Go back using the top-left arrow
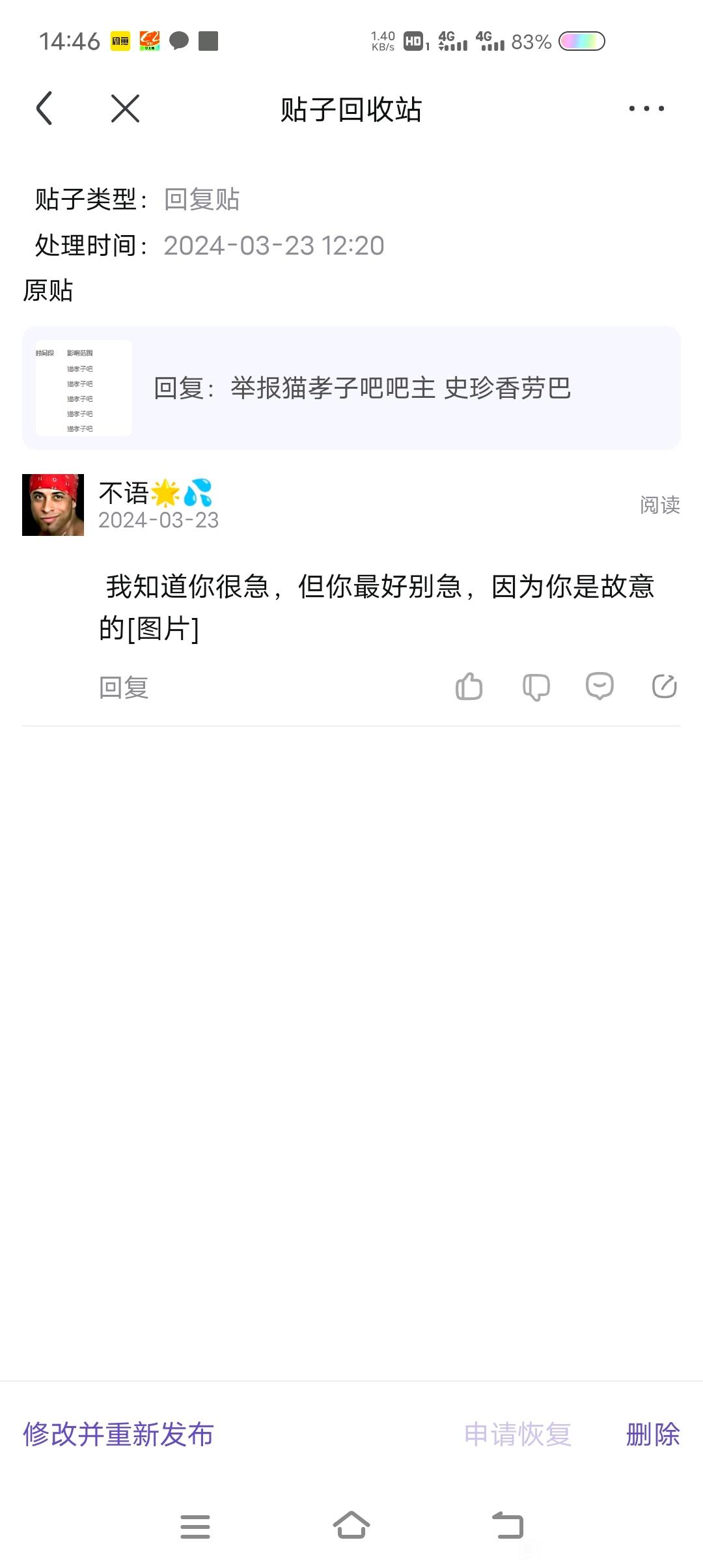 44,108
